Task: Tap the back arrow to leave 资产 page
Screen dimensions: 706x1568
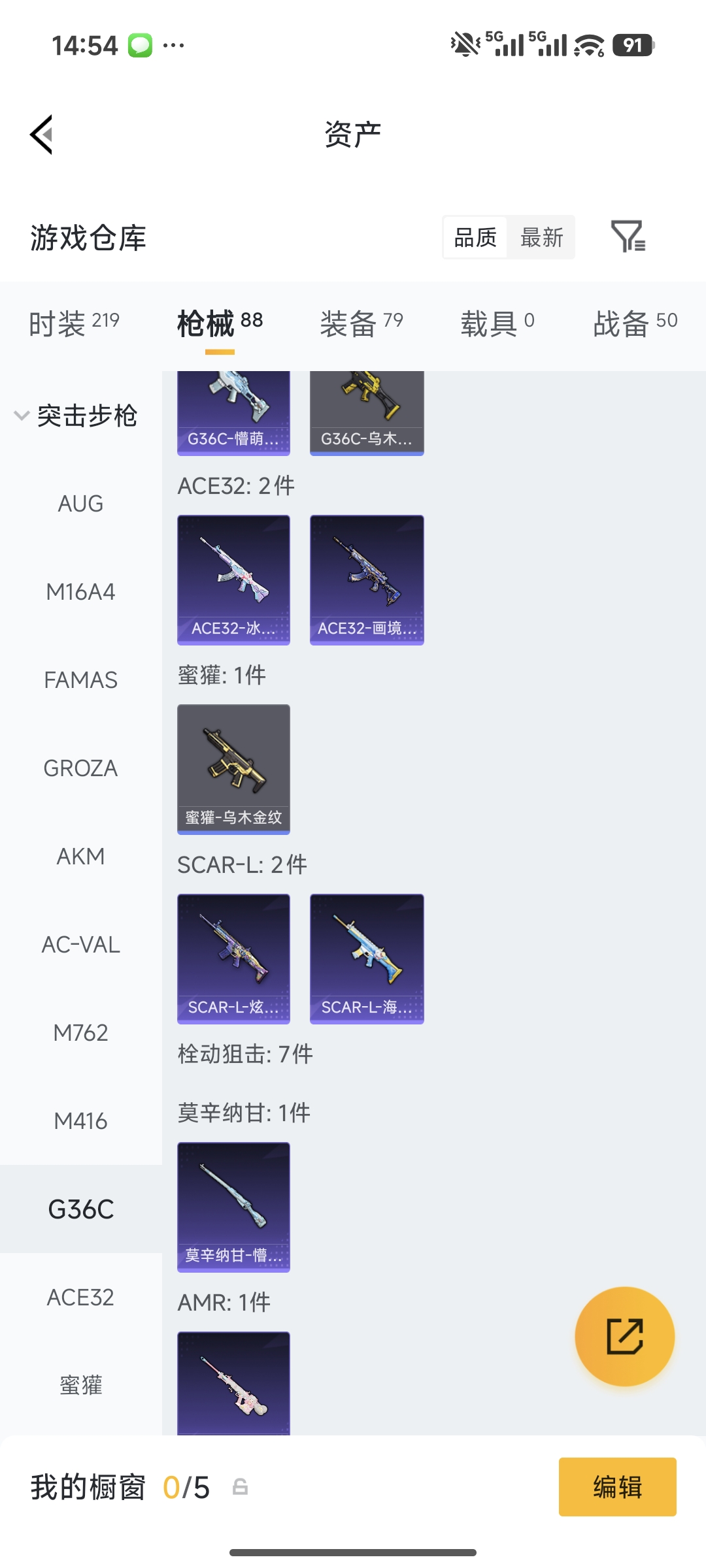Action: [41, 134]
